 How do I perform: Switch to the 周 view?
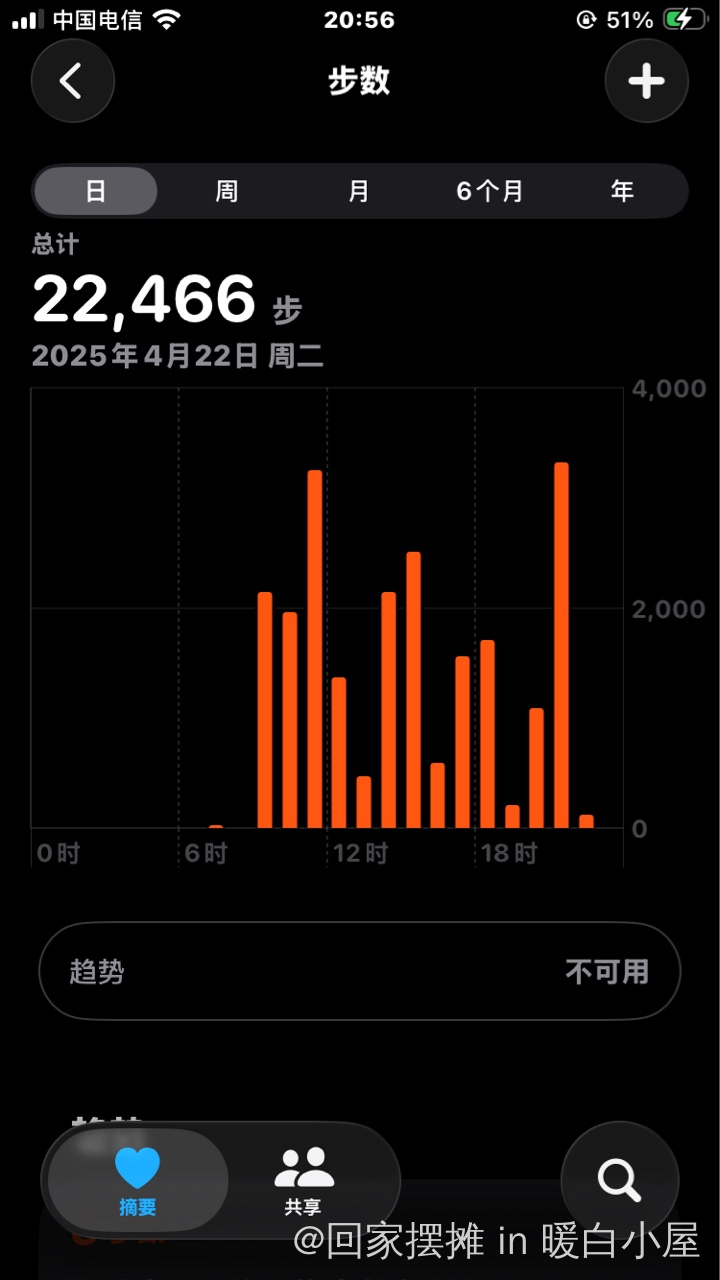(x=227, y=191)
